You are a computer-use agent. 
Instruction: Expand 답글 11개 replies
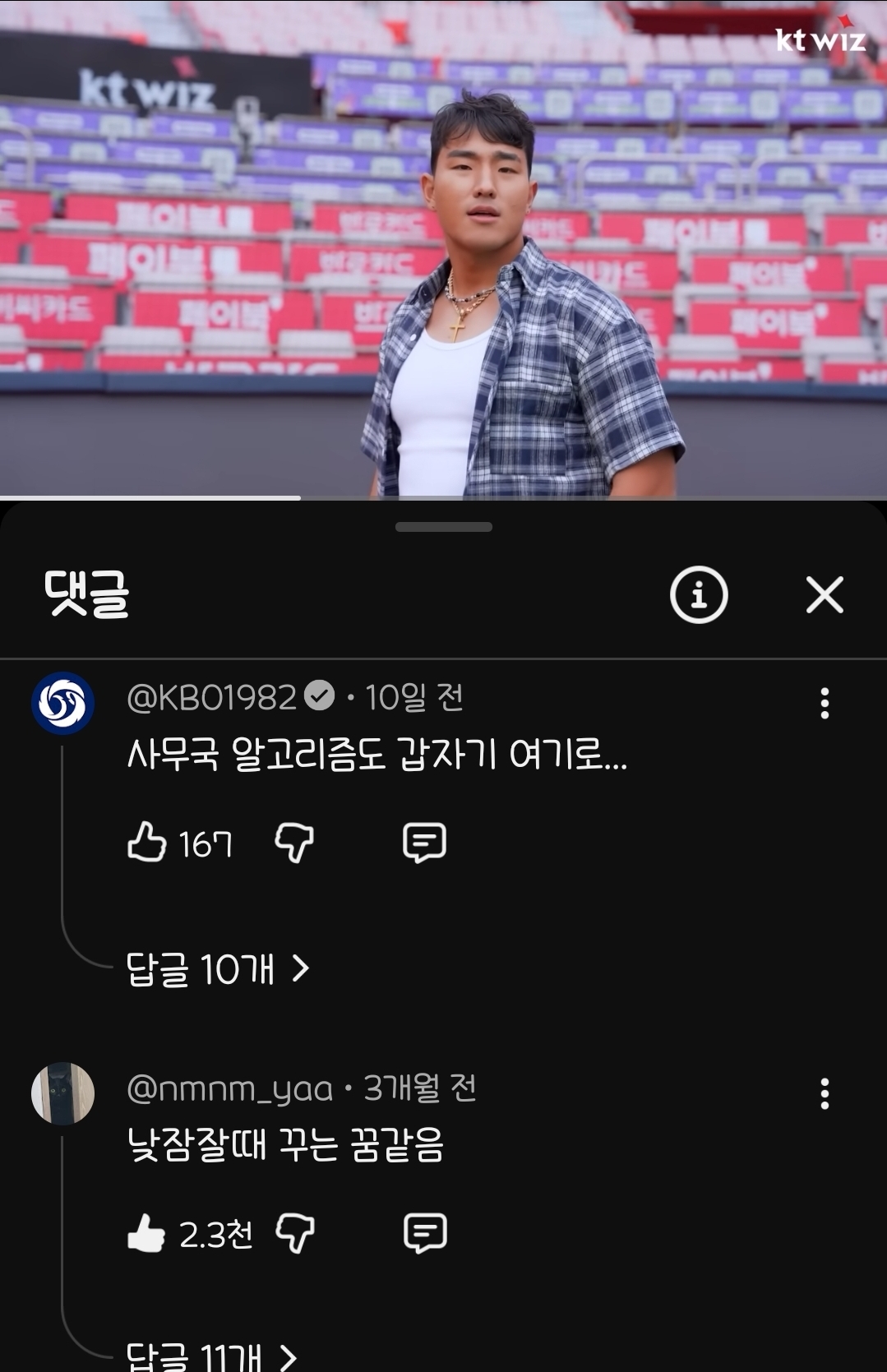click(x=210, y=1356)
